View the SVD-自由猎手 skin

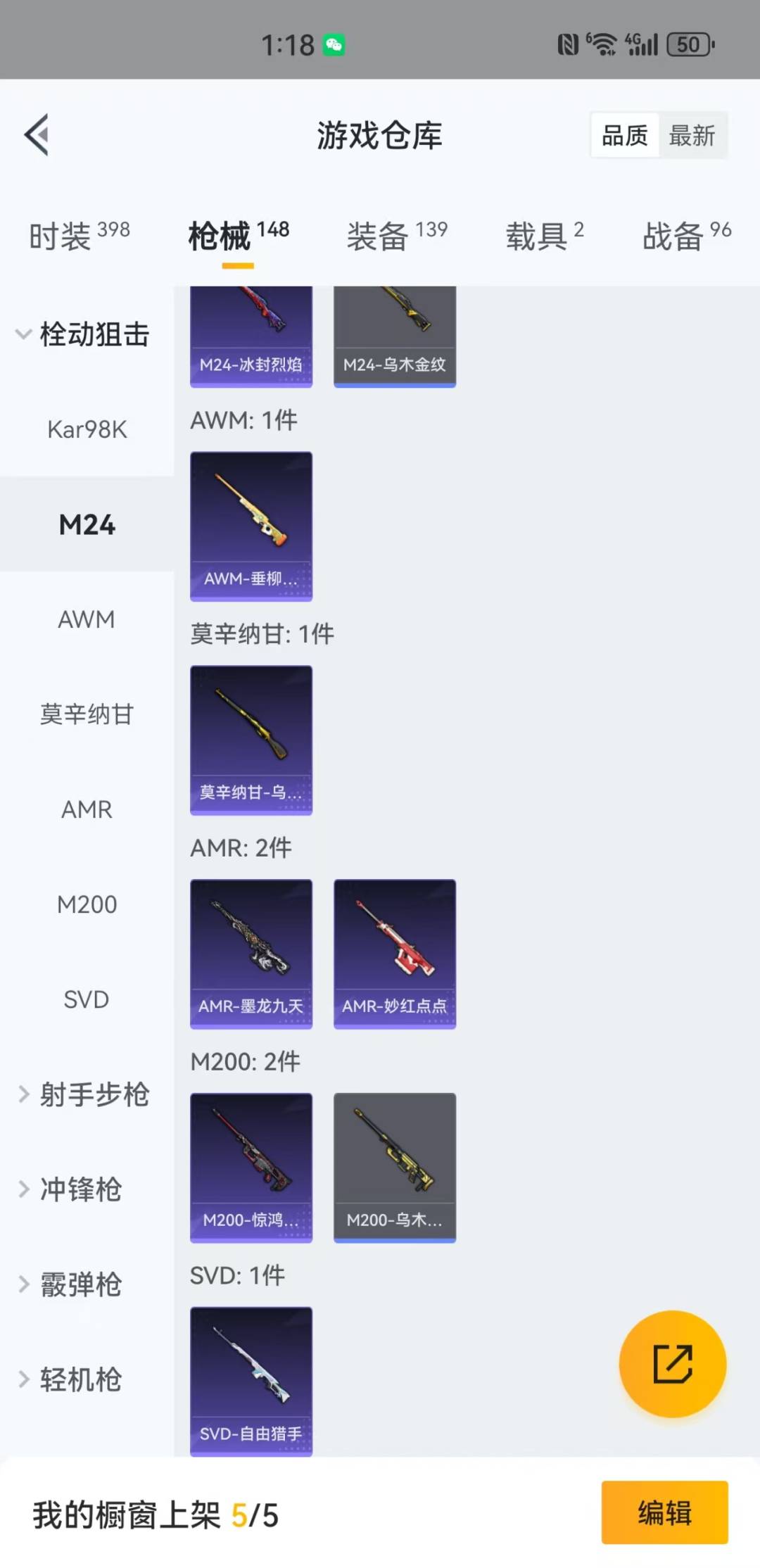[251, 1381]
